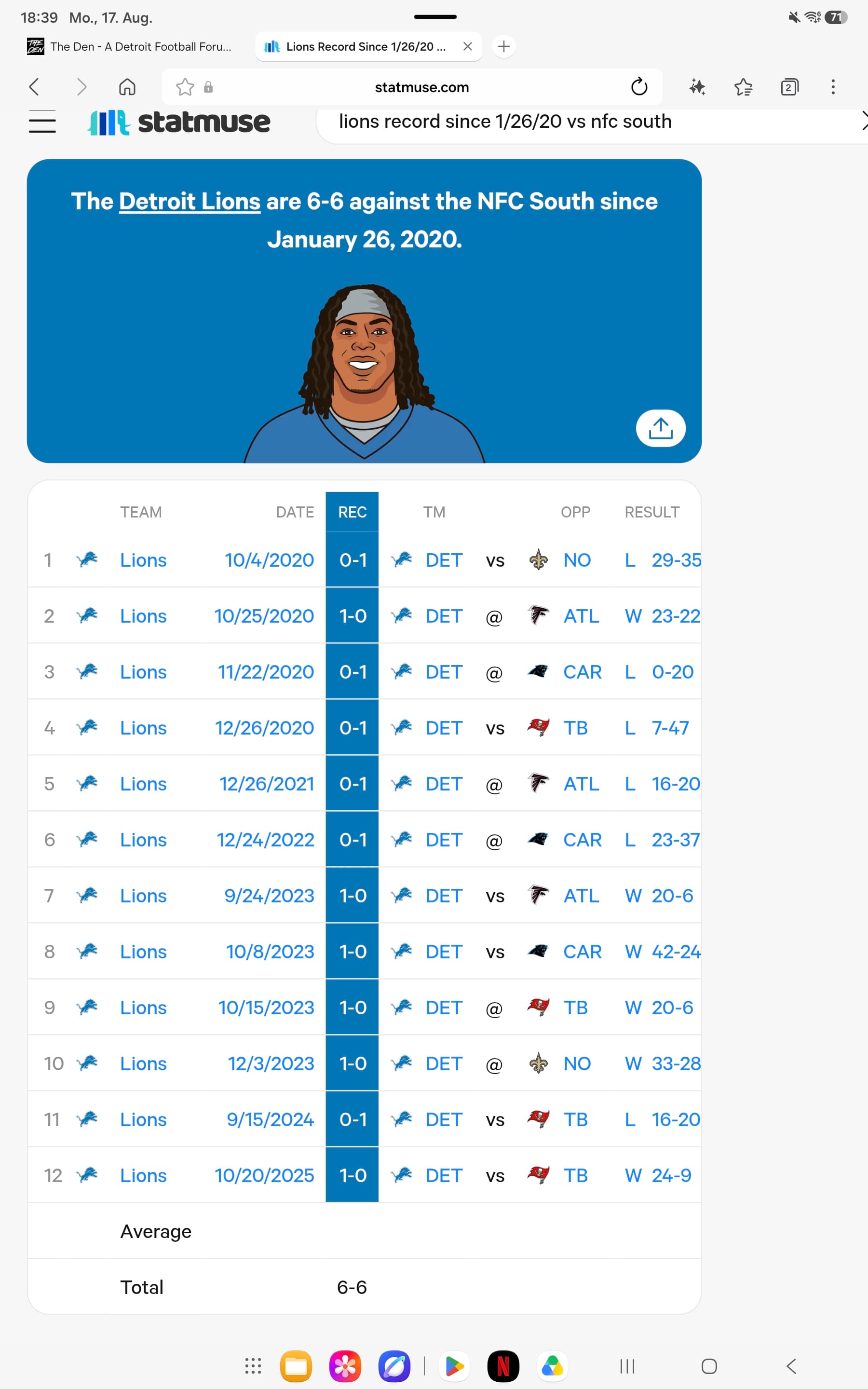Open the tab switcher showing 2 tabs
This screenshot has width=868, height=1389.
(789, 87)
